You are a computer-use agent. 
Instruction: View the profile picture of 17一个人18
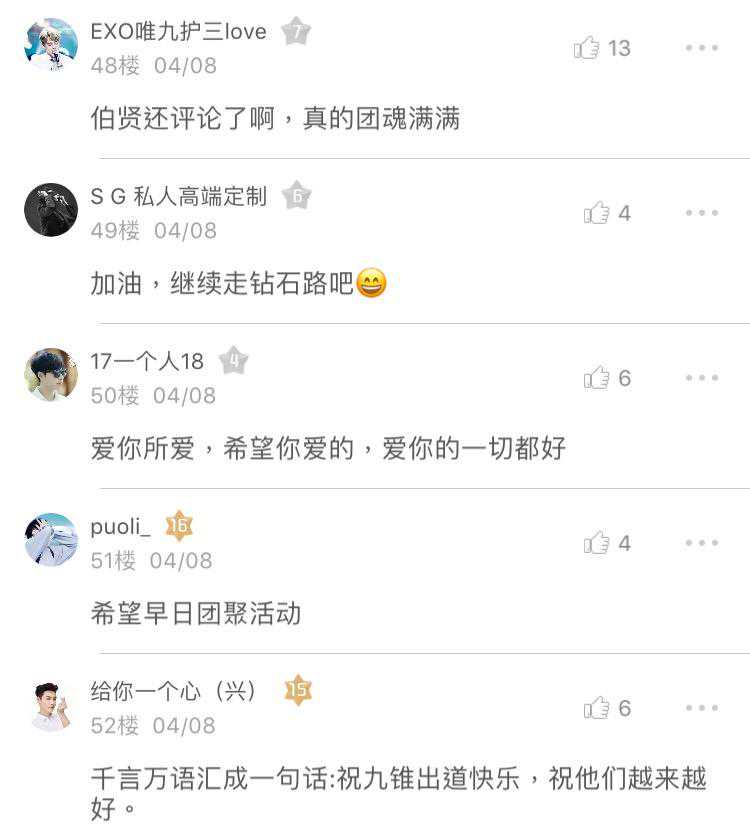coord(51,375)
